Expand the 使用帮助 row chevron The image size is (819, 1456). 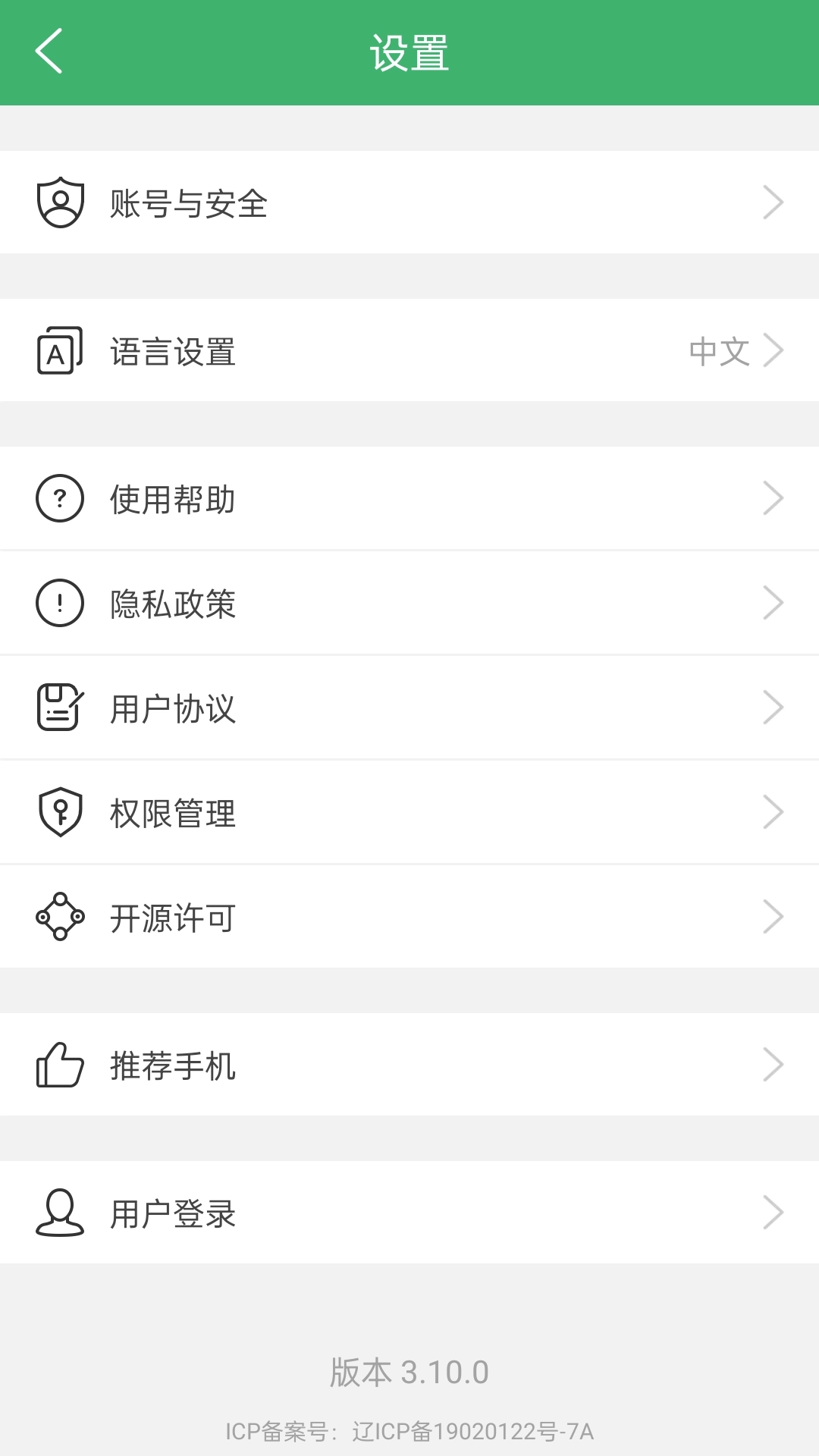[773, 497]
